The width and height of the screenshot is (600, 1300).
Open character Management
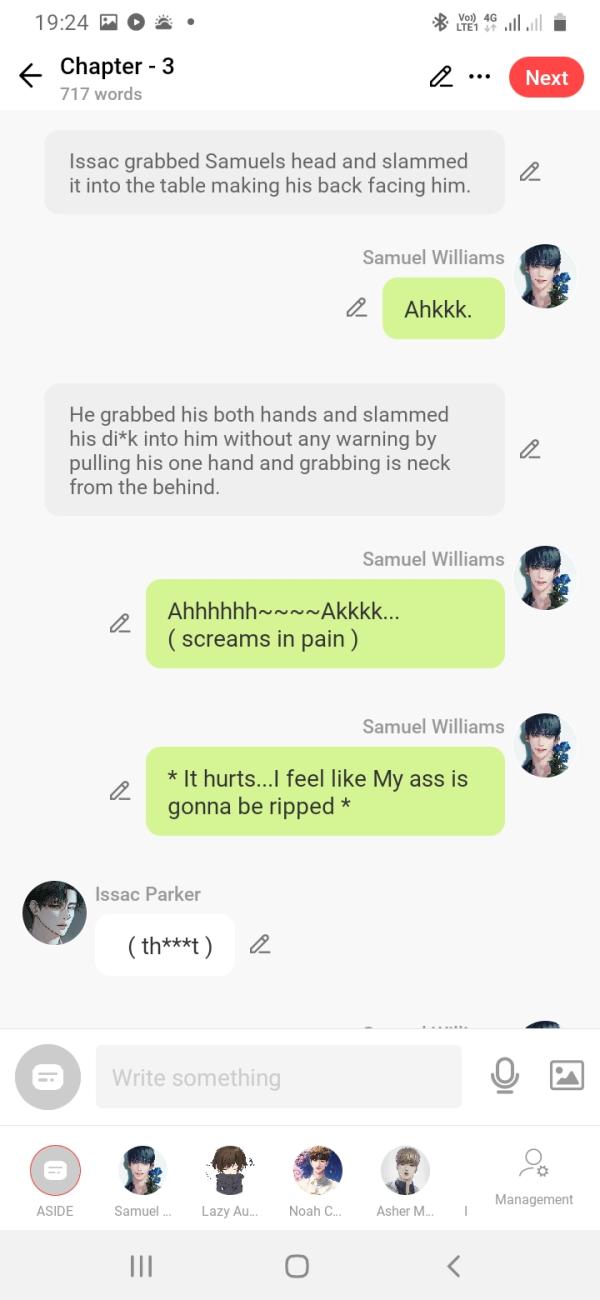(534, 1177)
